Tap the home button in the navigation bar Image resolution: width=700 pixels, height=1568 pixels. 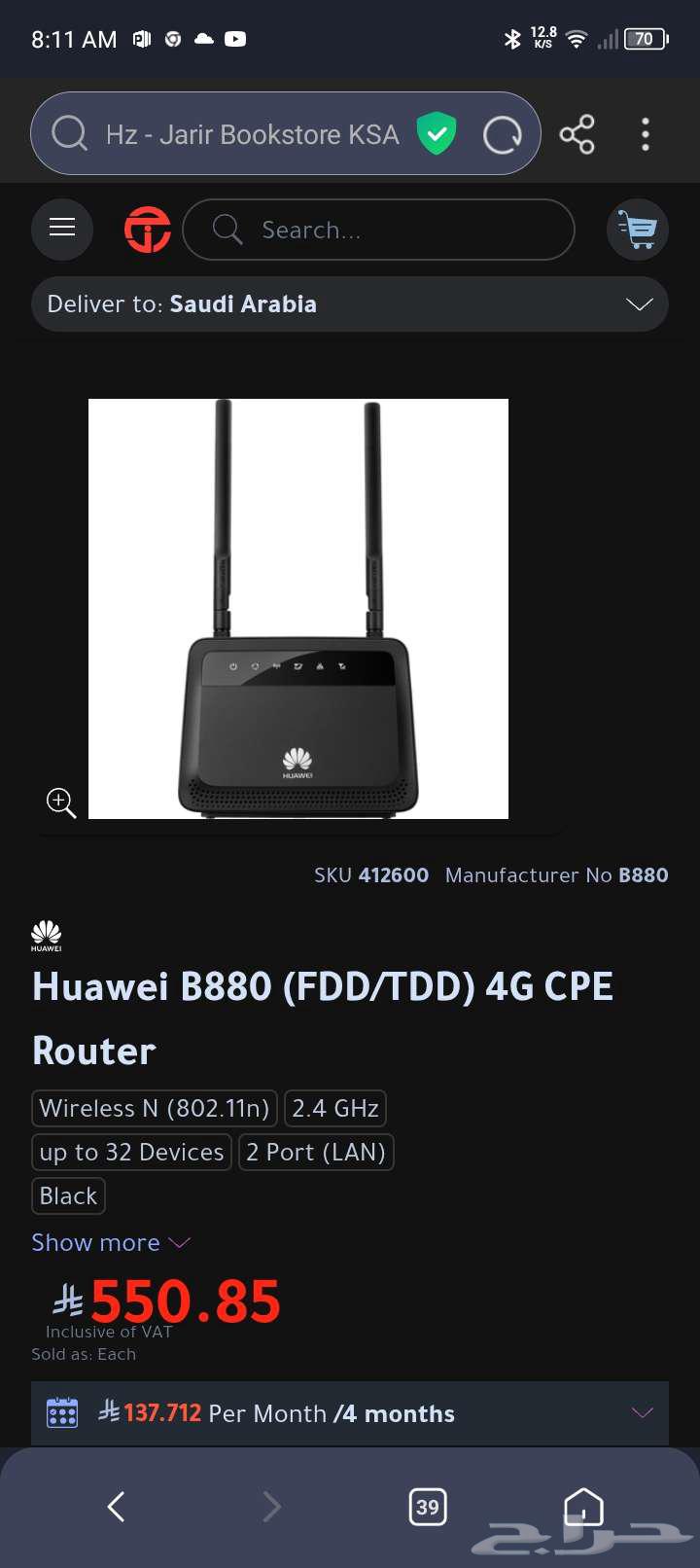coord(583,1506)
